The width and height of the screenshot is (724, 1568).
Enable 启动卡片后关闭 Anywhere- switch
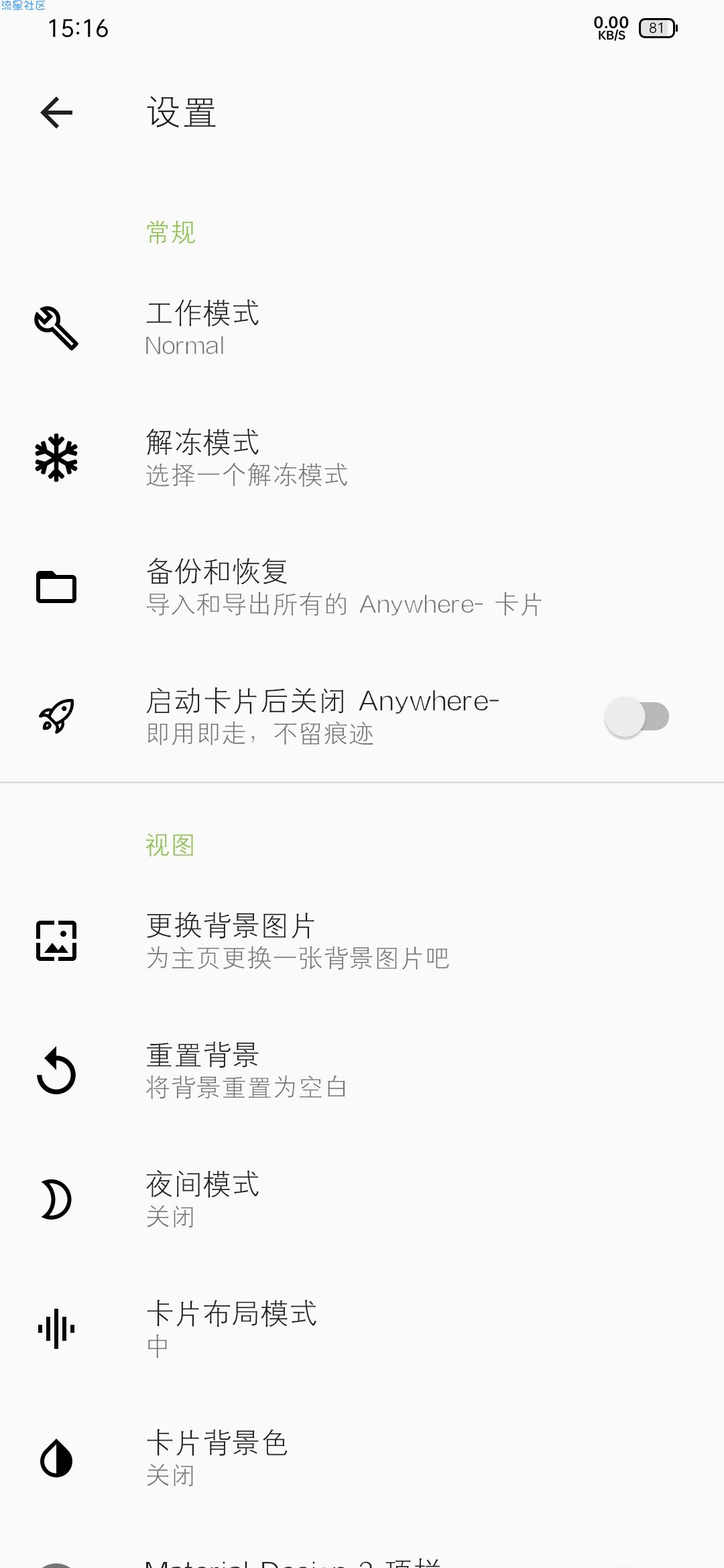[636, 716]
